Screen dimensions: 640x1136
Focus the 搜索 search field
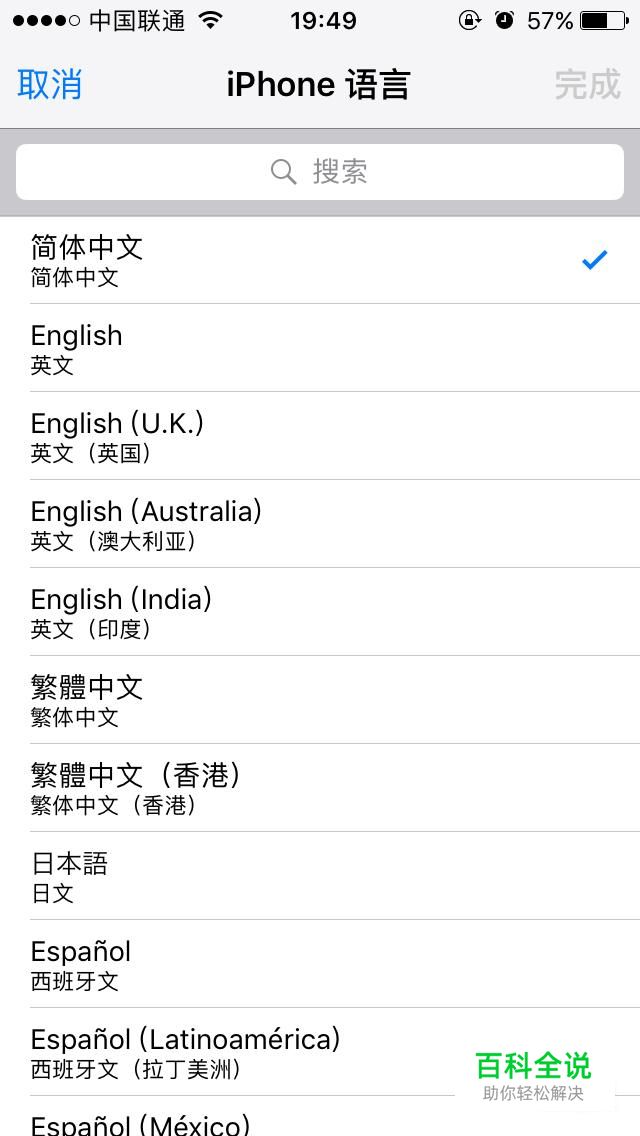coord(320,172)
